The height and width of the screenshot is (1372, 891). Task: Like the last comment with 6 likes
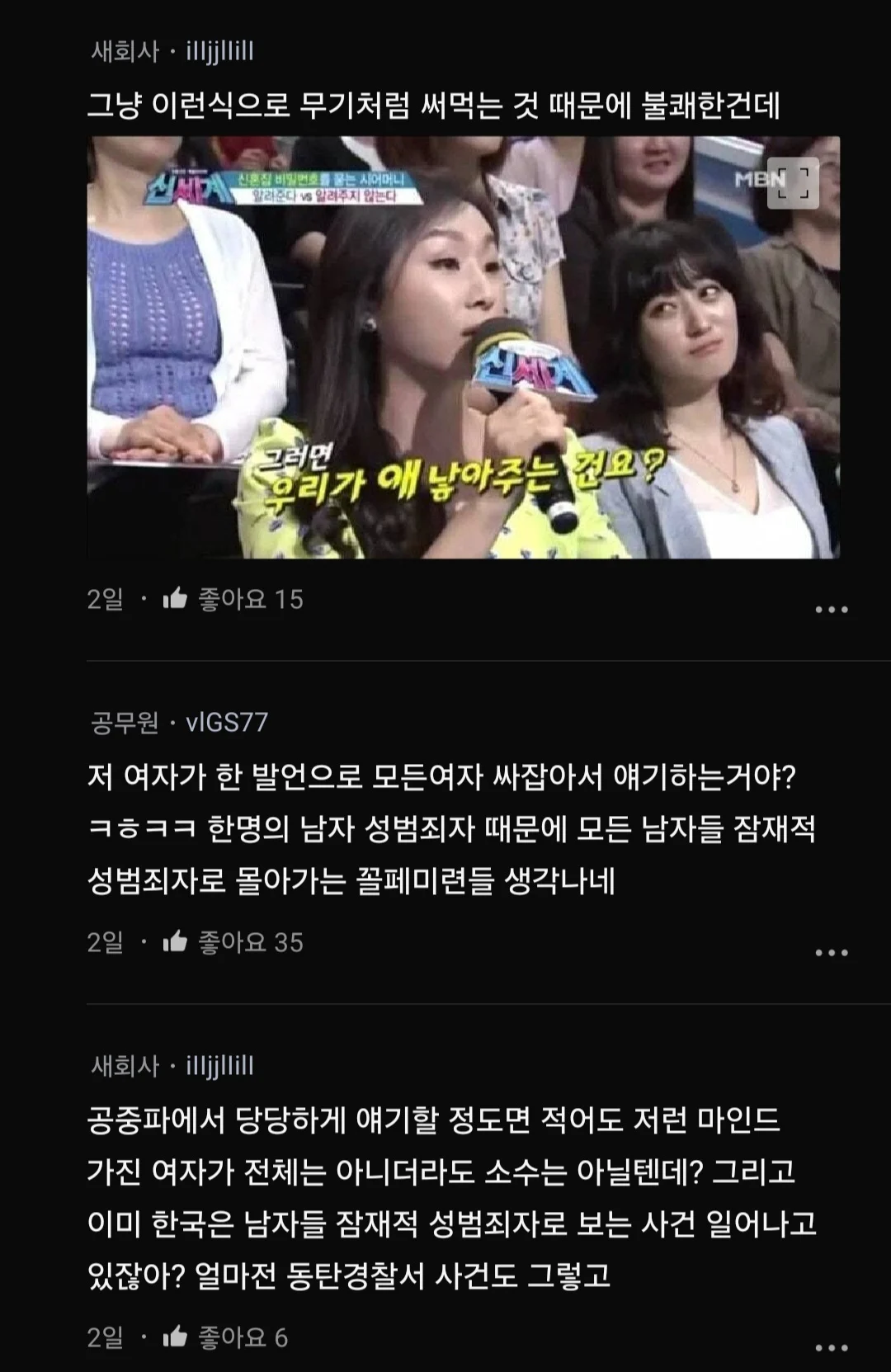(x=175, y=1337)
